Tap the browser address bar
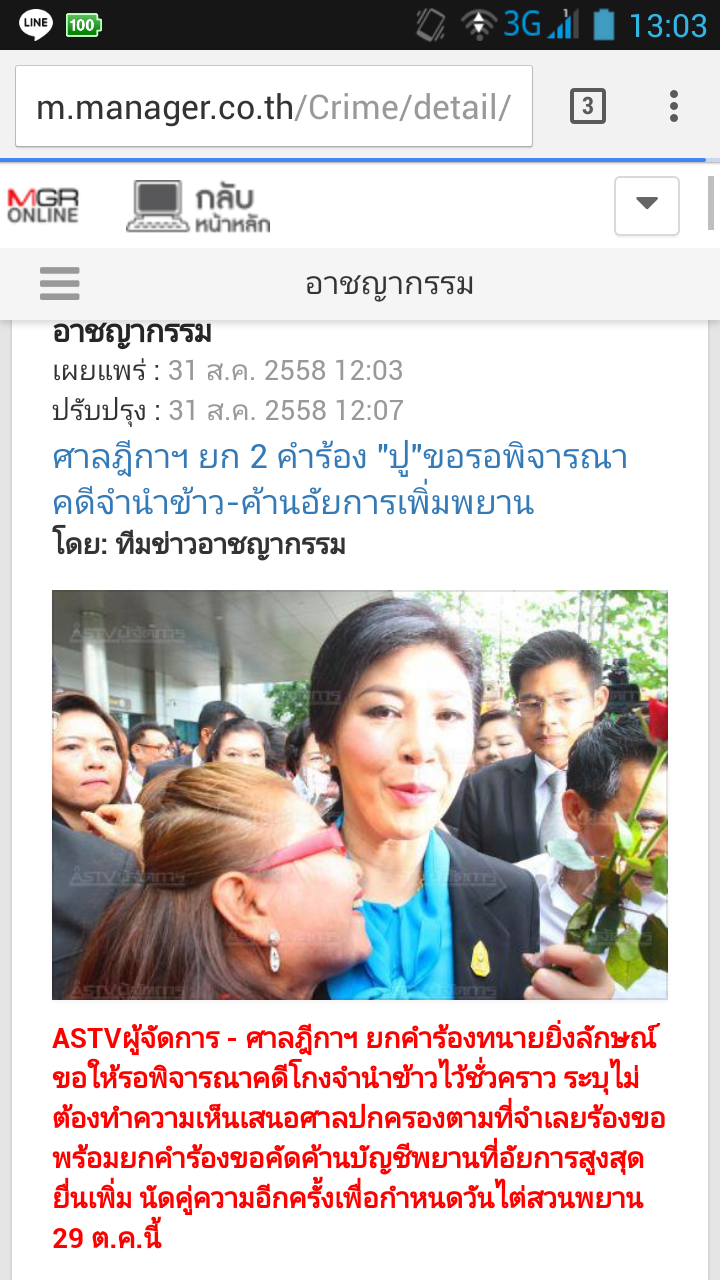Screen dimensions: 720x1280 [x=273, y=107]
